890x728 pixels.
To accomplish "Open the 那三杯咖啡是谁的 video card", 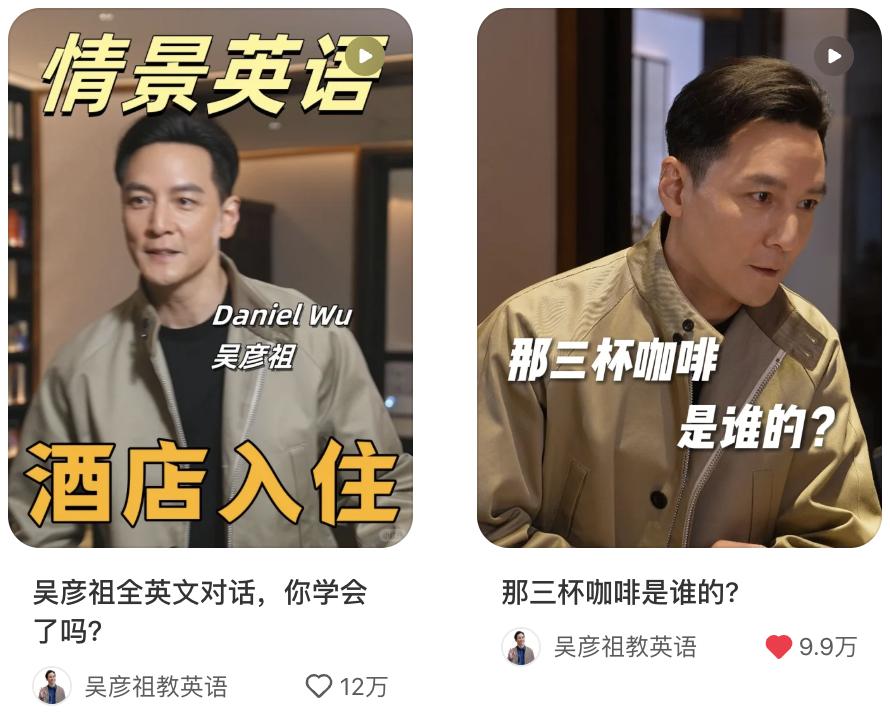I will (x=679, y=280).
